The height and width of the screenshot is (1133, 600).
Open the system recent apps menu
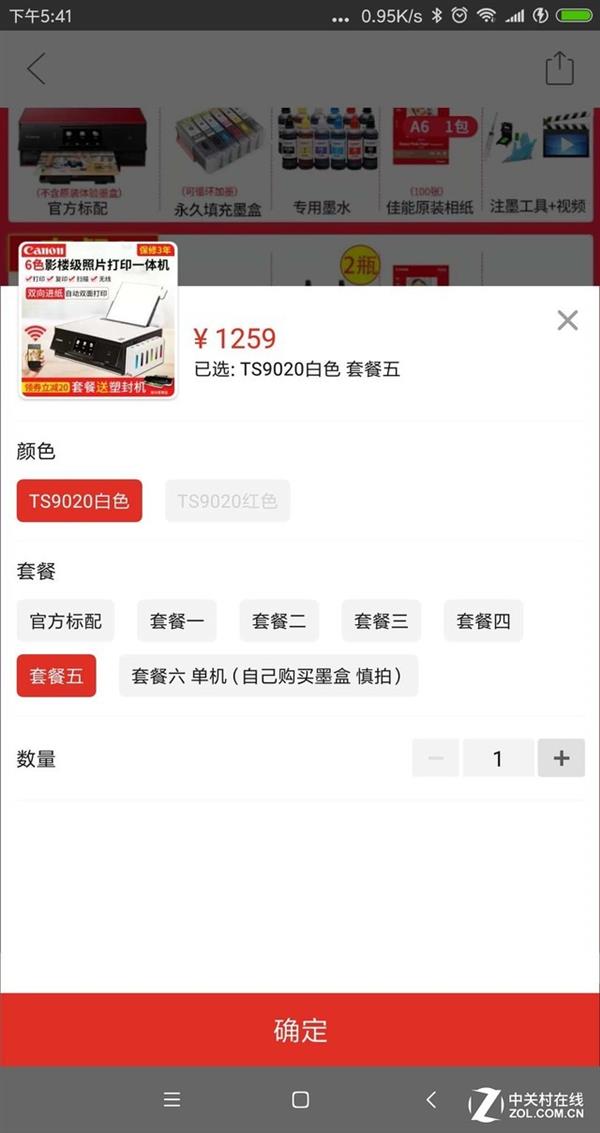coord(172,1100)
